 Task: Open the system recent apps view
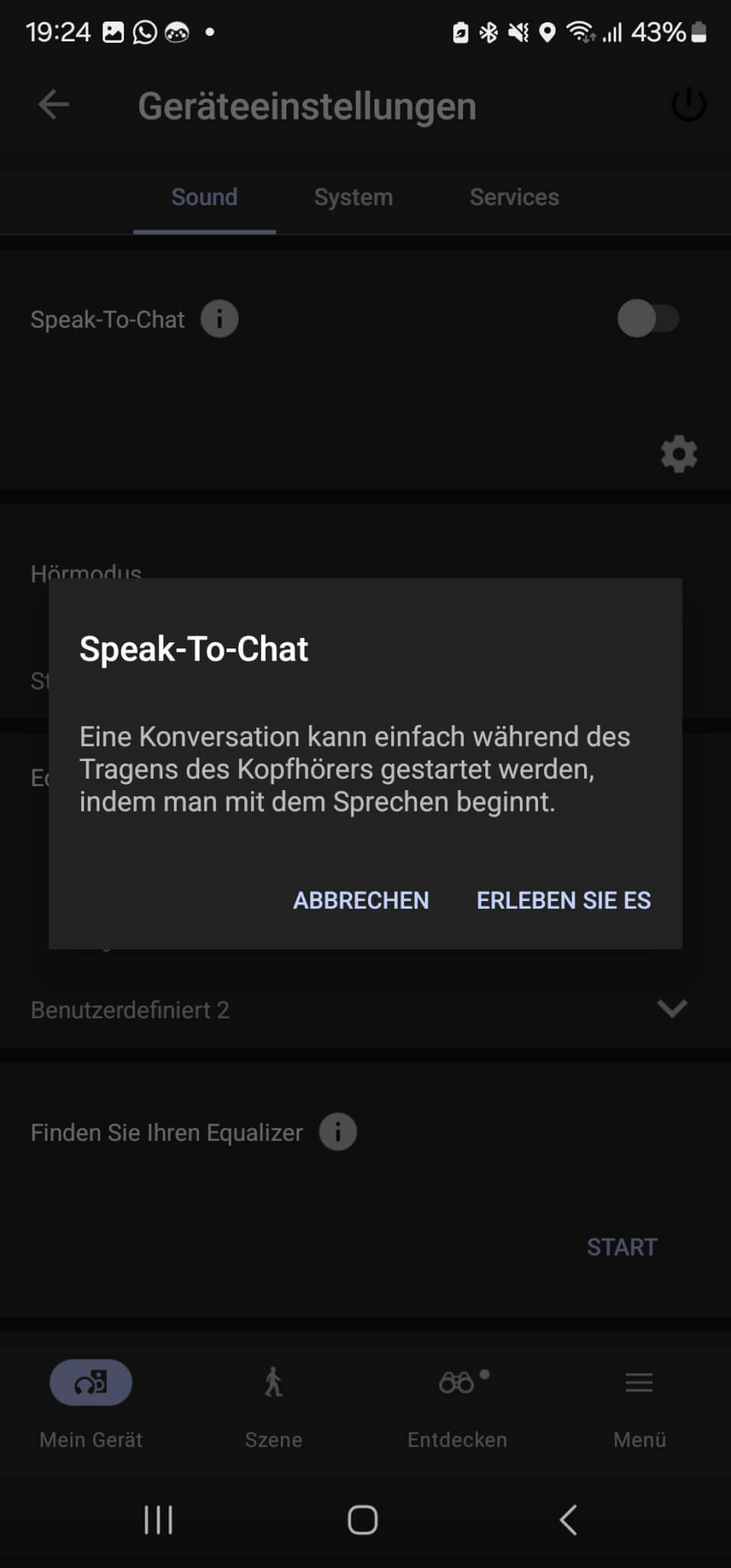tap(158, 1520)
